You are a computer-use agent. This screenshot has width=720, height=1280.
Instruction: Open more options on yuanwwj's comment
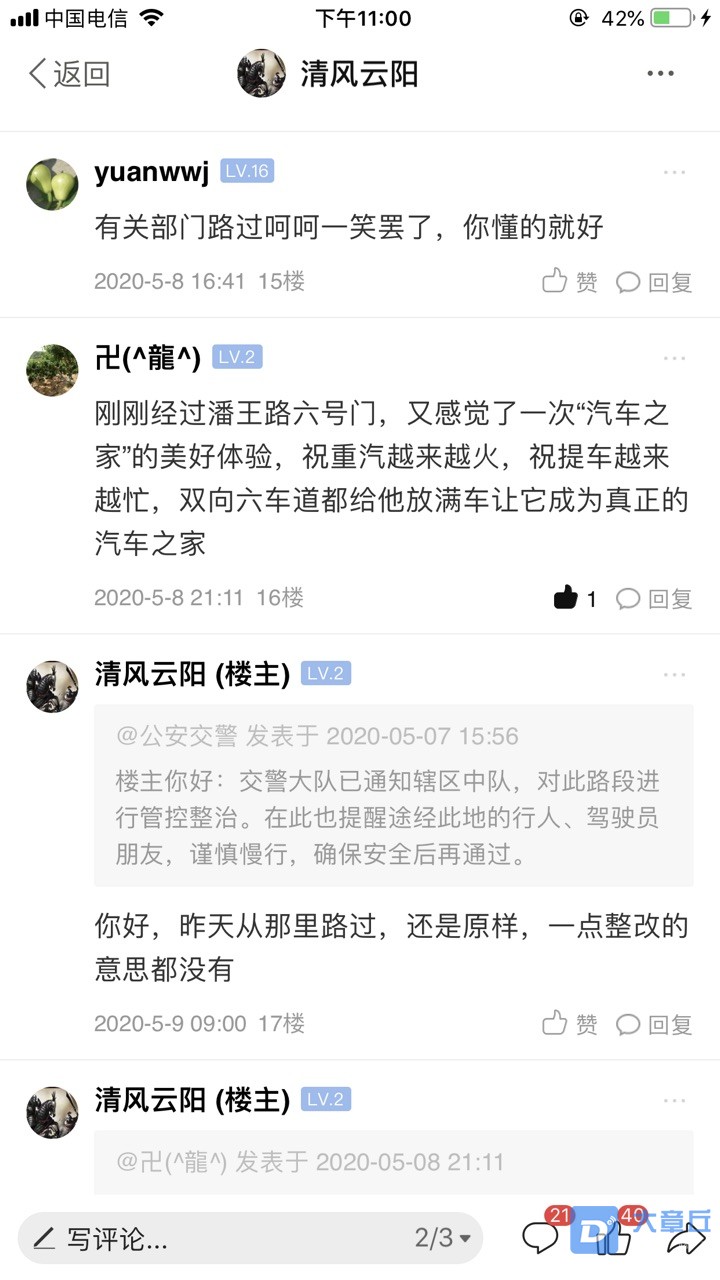675,172
